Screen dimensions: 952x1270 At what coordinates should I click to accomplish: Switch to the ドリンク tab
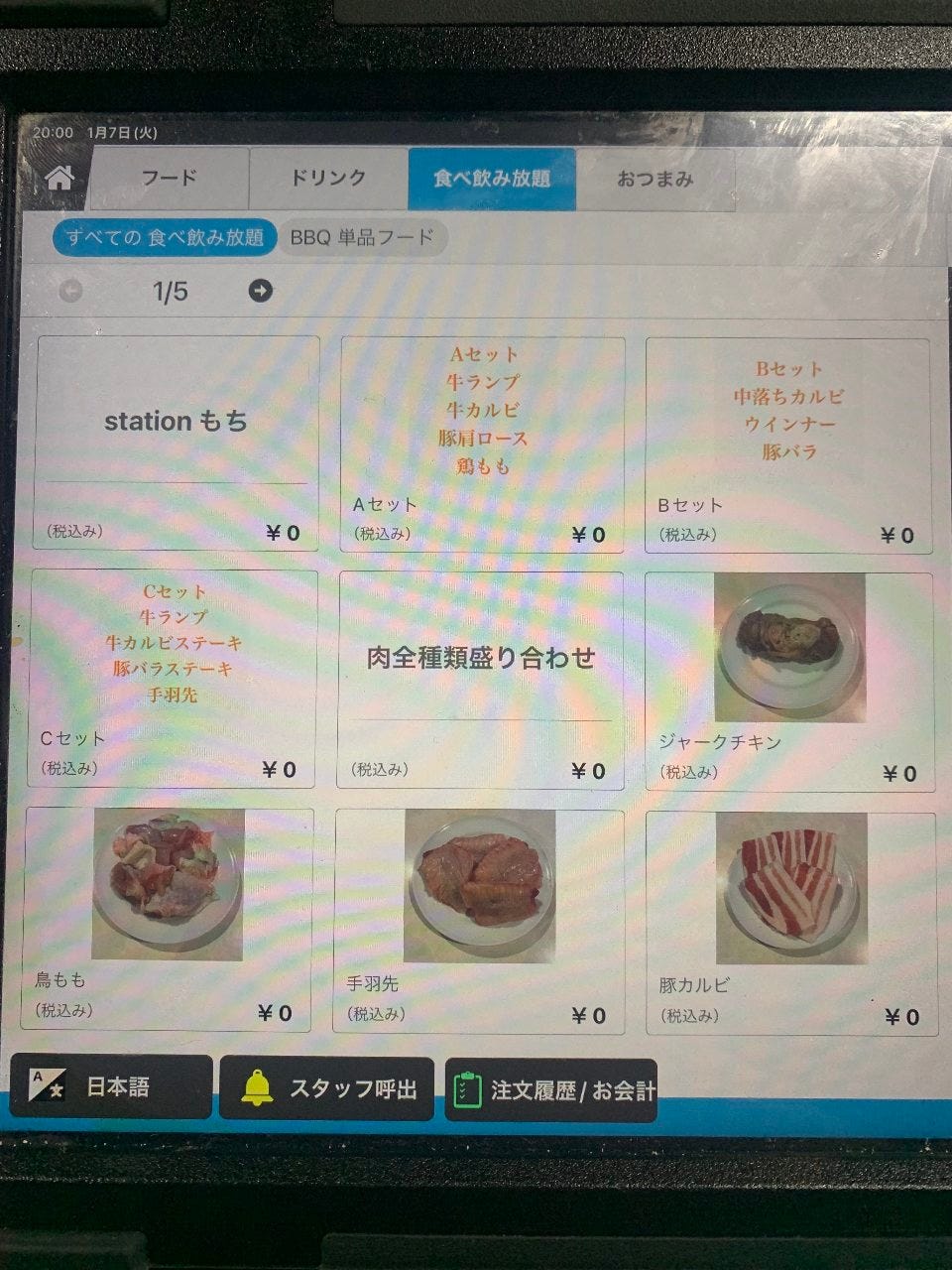point(328,179)
